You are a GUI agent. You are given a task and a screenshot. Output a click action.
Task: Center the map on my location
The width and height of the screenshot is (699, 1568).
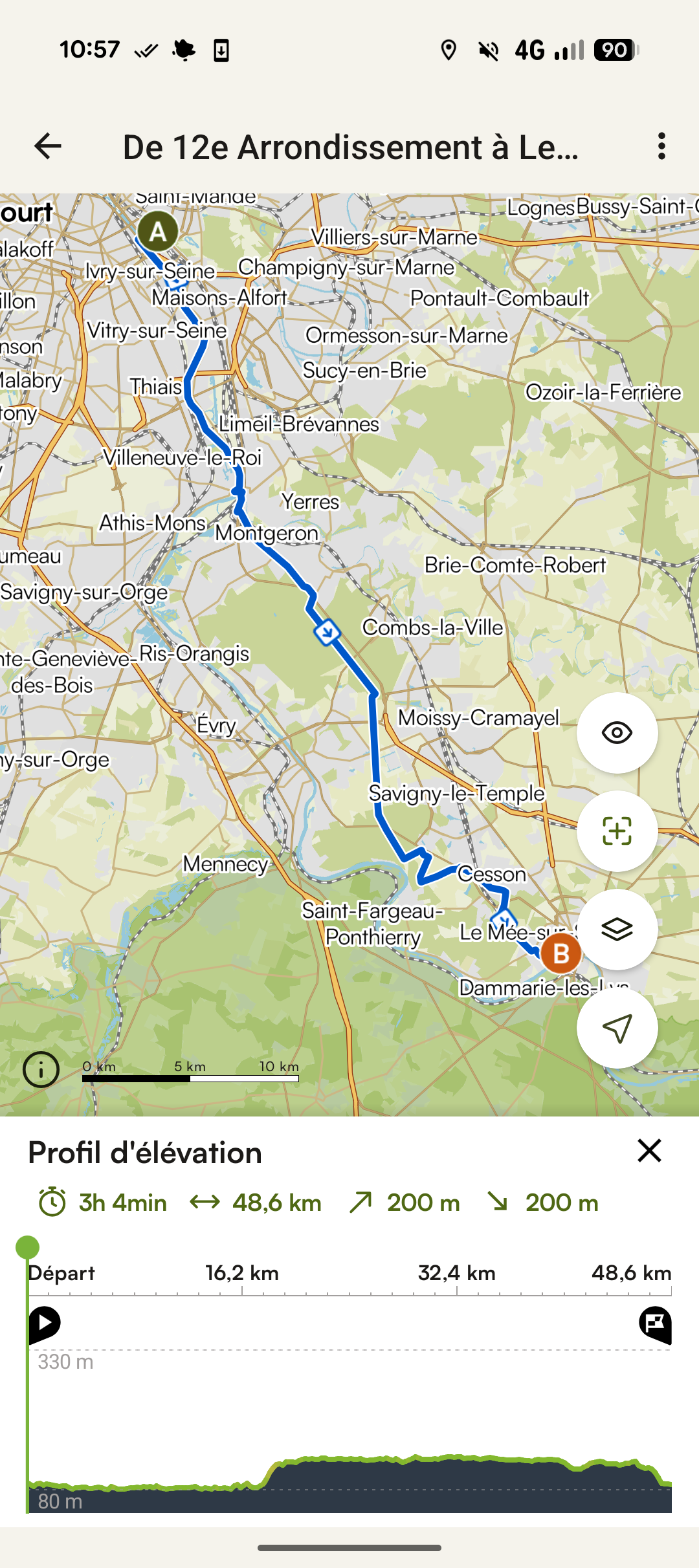(617, 1028)
